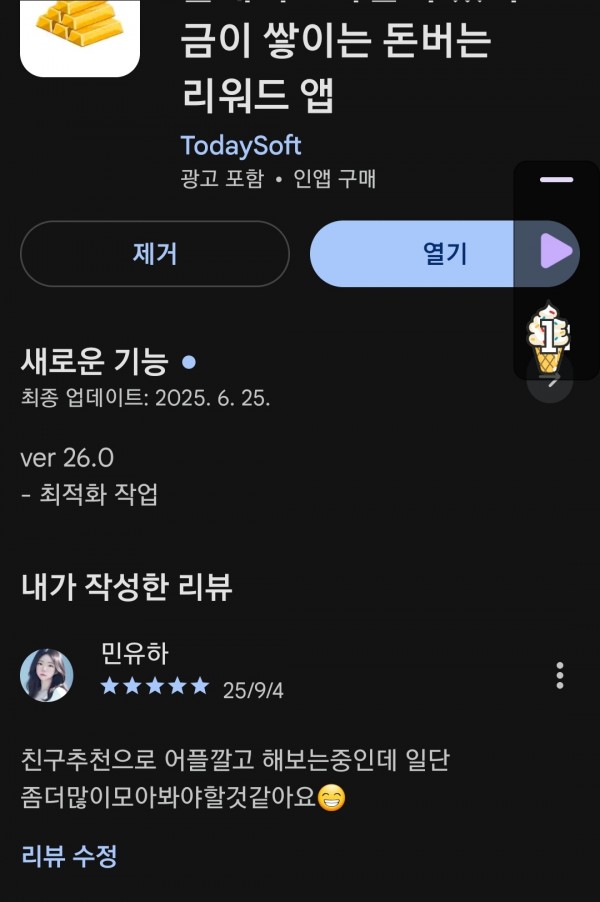Open overflow menu on 민유하's review
This screenshot has width=600, height=902.
coord(559,675)
